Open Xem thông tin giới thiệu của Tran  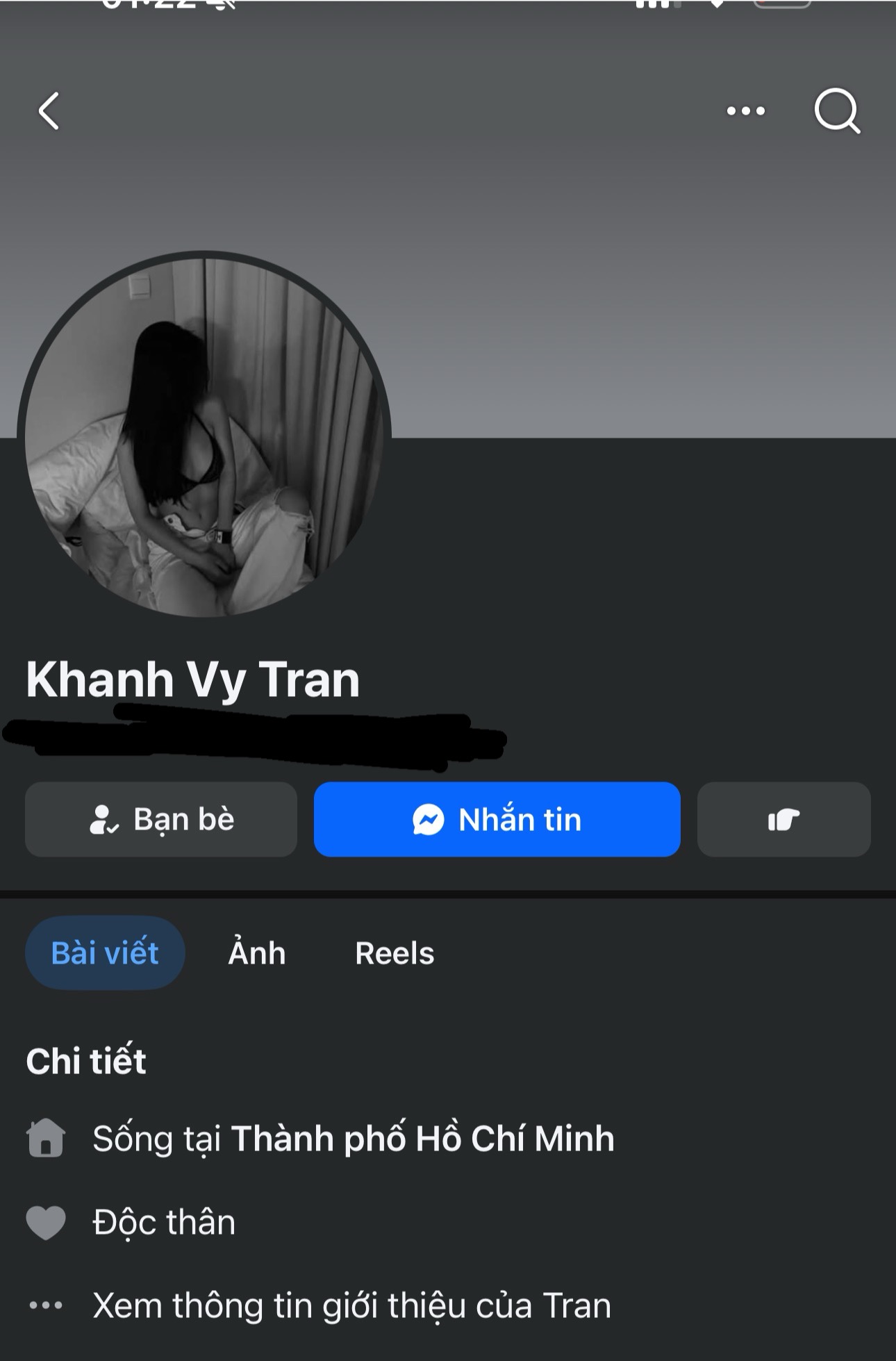pyautogui.click(x=351, y=1305)
